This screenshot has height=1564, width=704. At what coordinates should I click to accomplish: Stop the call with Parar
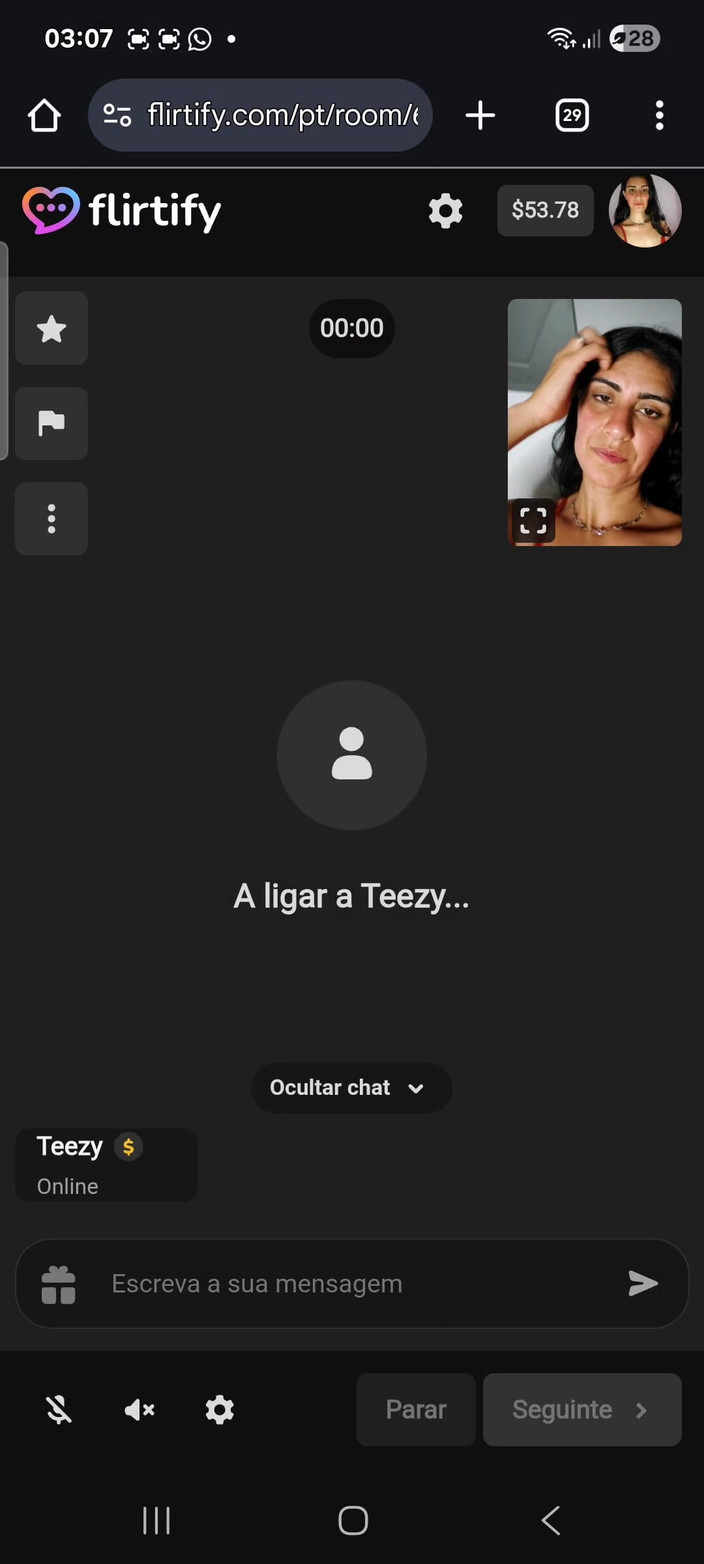(416, 1410)
